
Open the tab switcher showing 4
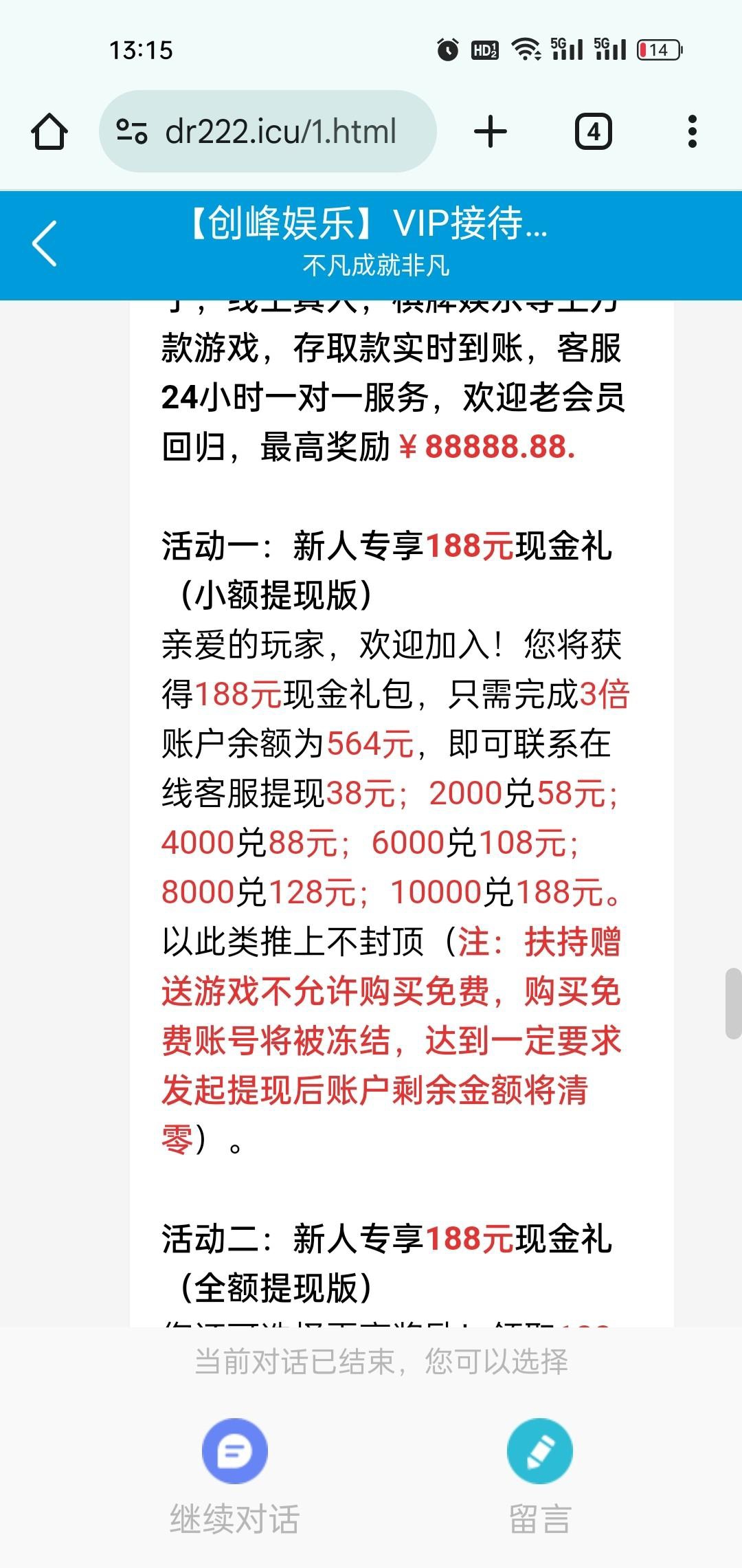594,131
